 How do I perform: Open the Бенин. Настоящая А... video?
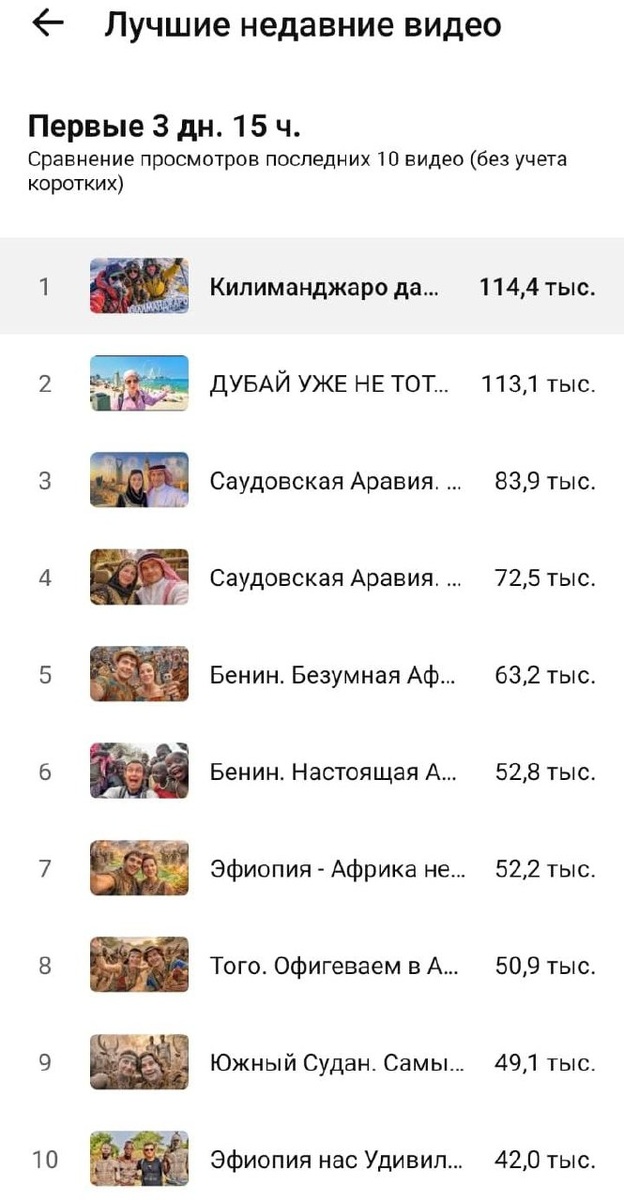pyautogui.click(x=334, y=772)
